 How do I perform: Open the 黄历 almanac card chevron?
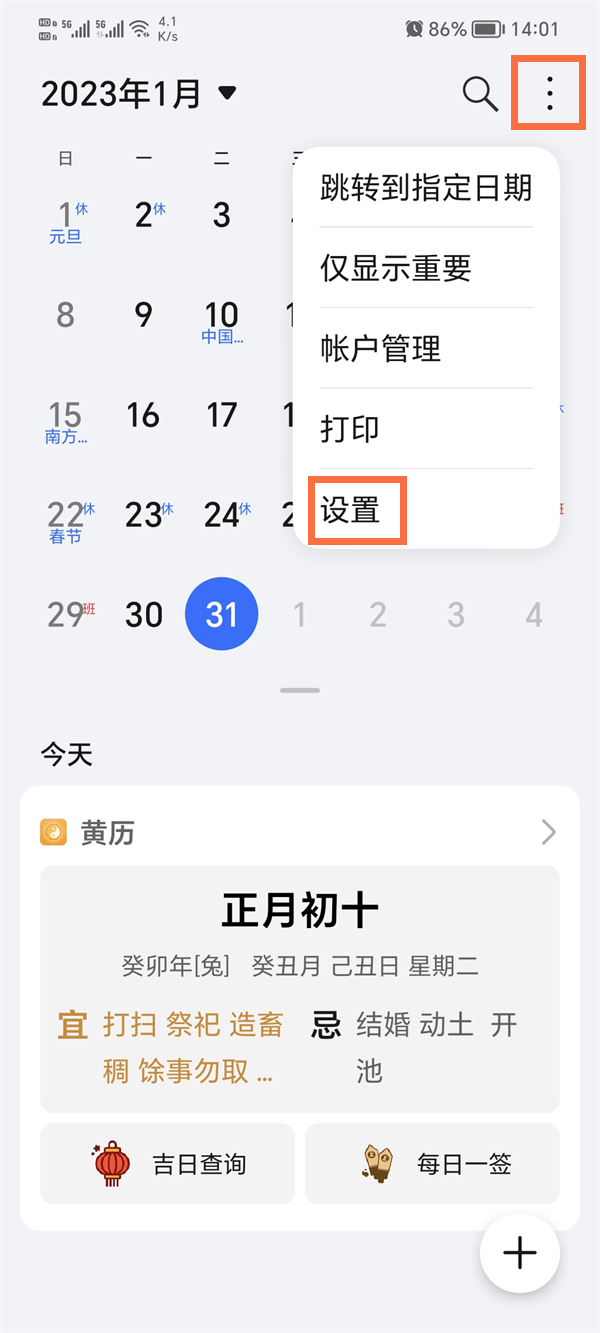point(548,832)
